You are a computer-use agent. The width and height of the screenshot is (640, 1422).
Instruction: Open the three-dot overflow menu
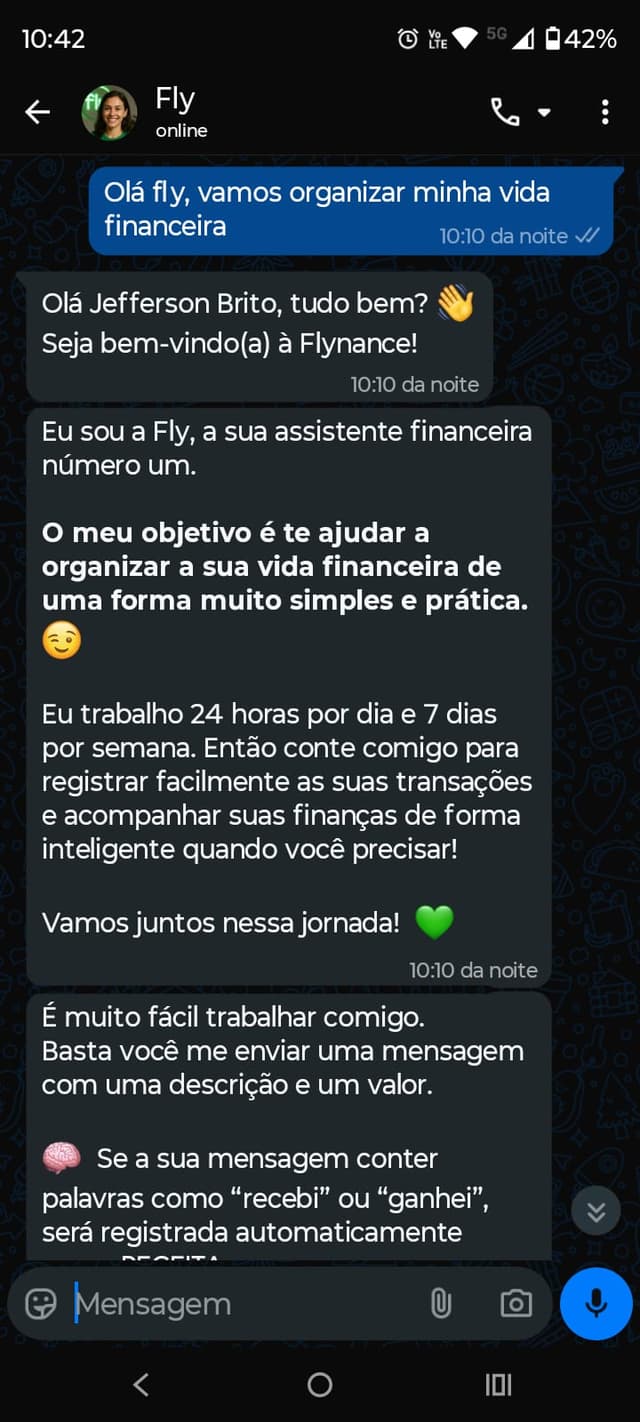point(605,112)
